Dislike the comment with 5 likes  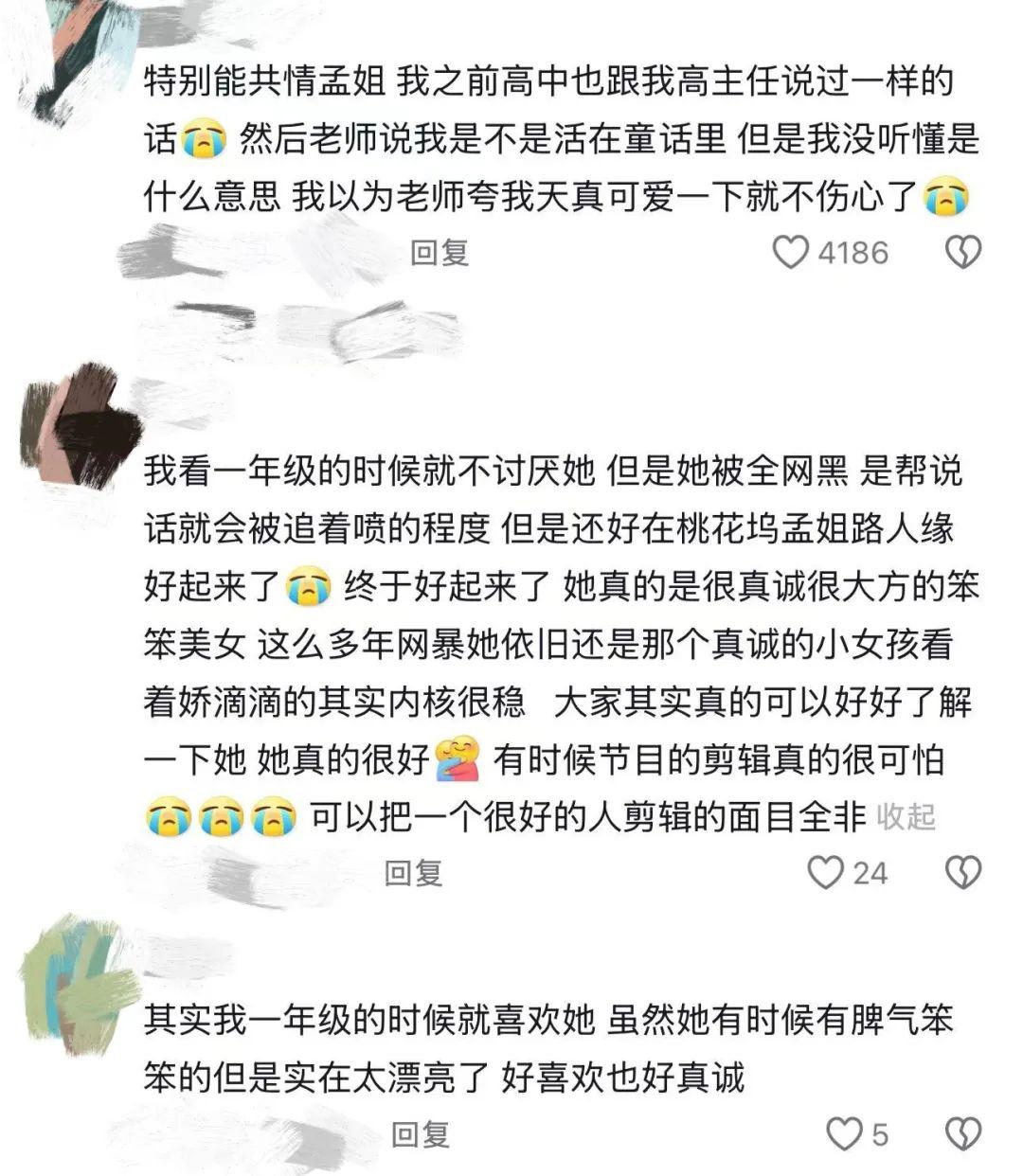coord(963,1133)
